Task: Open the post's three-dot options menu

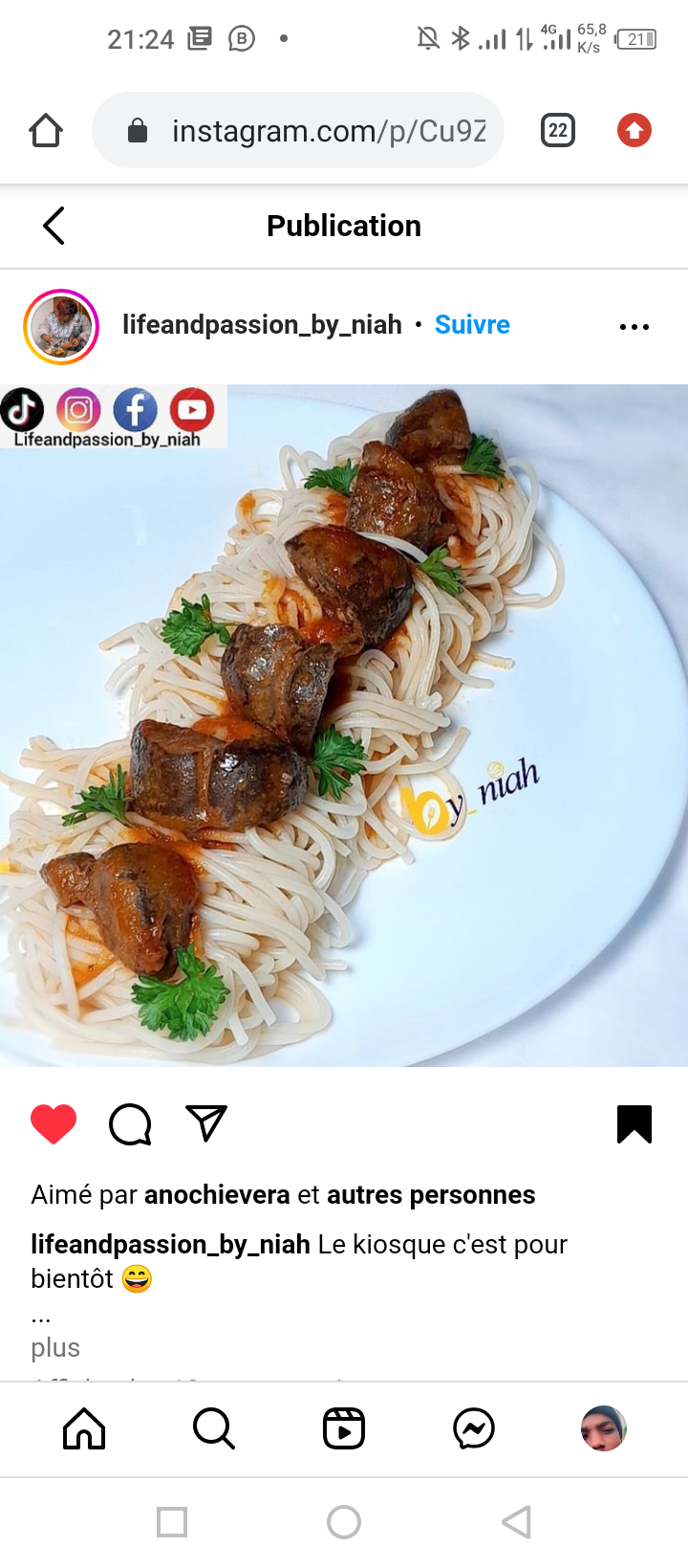Action: 634,327
